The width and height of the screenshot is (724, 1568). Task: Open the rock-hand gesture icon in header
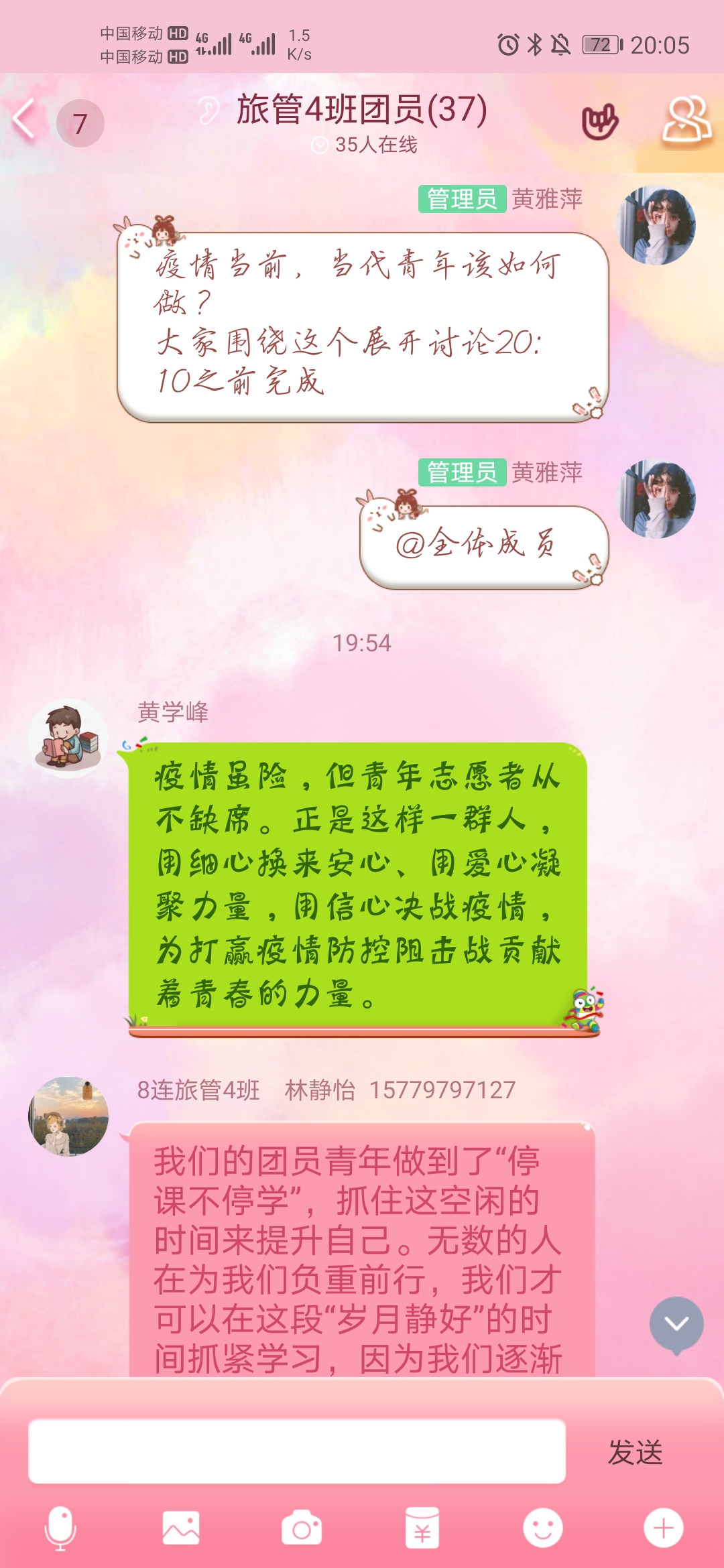(599, 122)
